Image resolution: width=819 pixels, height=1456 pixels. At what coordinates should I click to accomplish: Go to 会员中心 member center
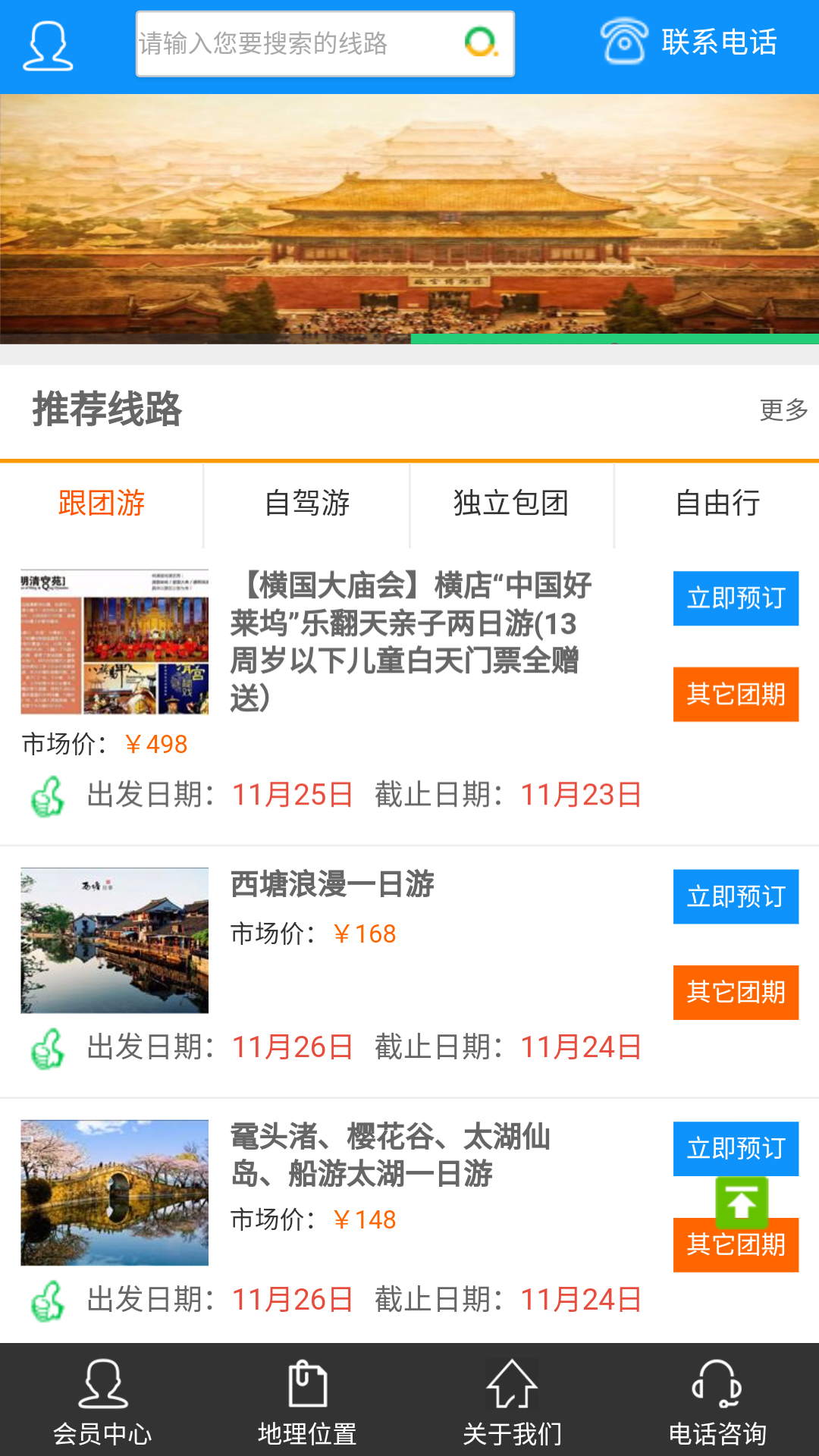click(x=102, y=1401)
